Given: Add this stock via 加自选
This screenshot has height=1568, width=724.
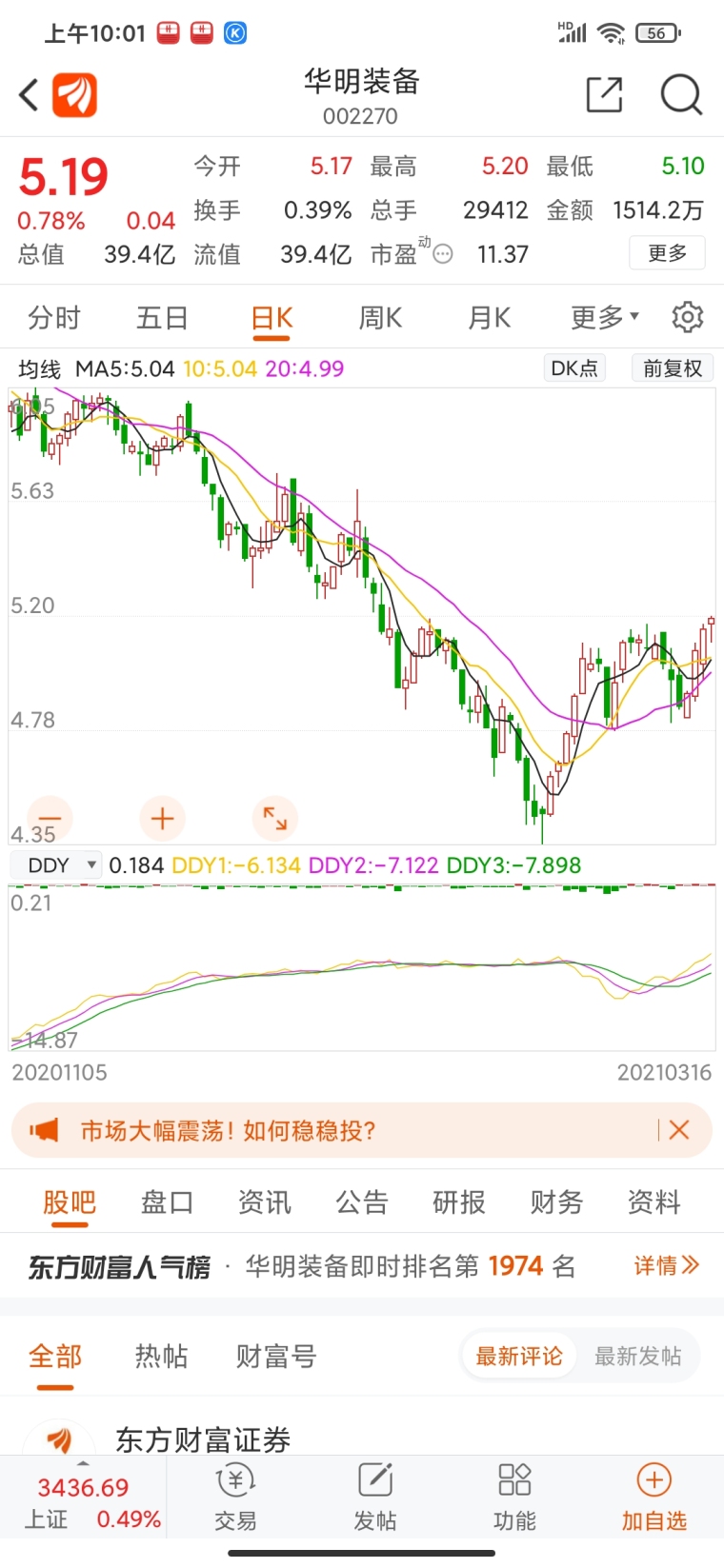Looking at the screenshot, I should tap(654, 1498).
